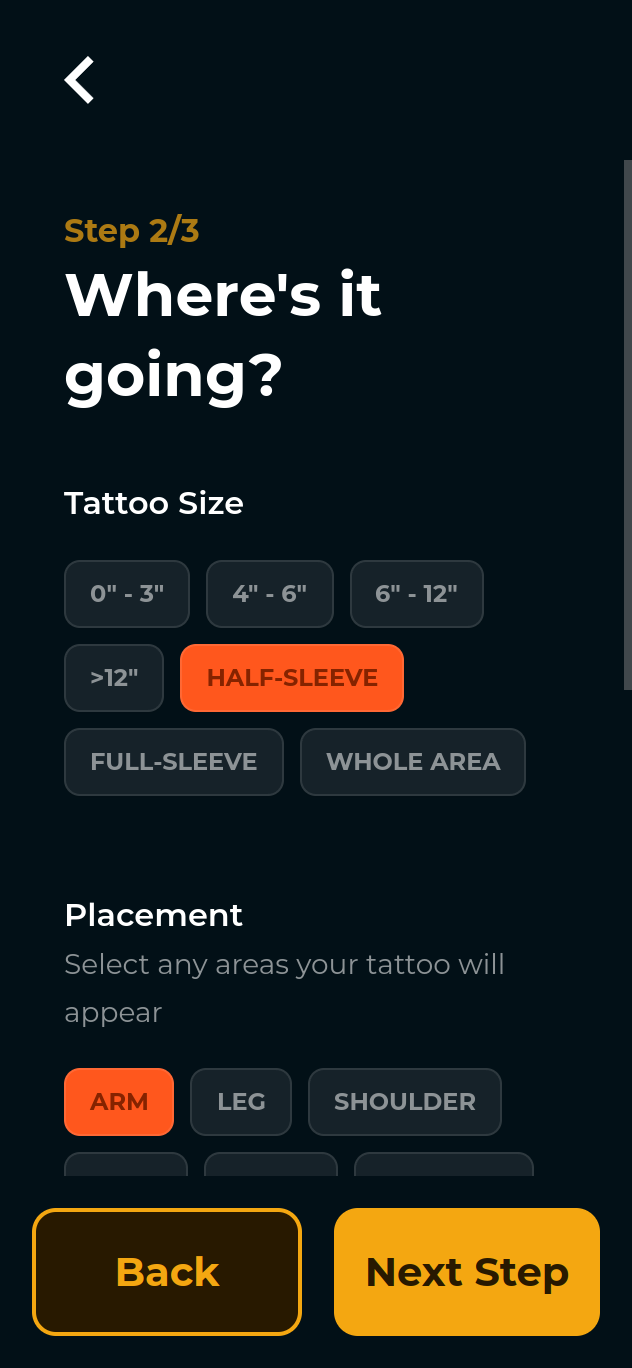The image size is (632, 1368).
Task: Deselect ARM placement
Action: pyautogui.click(x=119, y=1102)
